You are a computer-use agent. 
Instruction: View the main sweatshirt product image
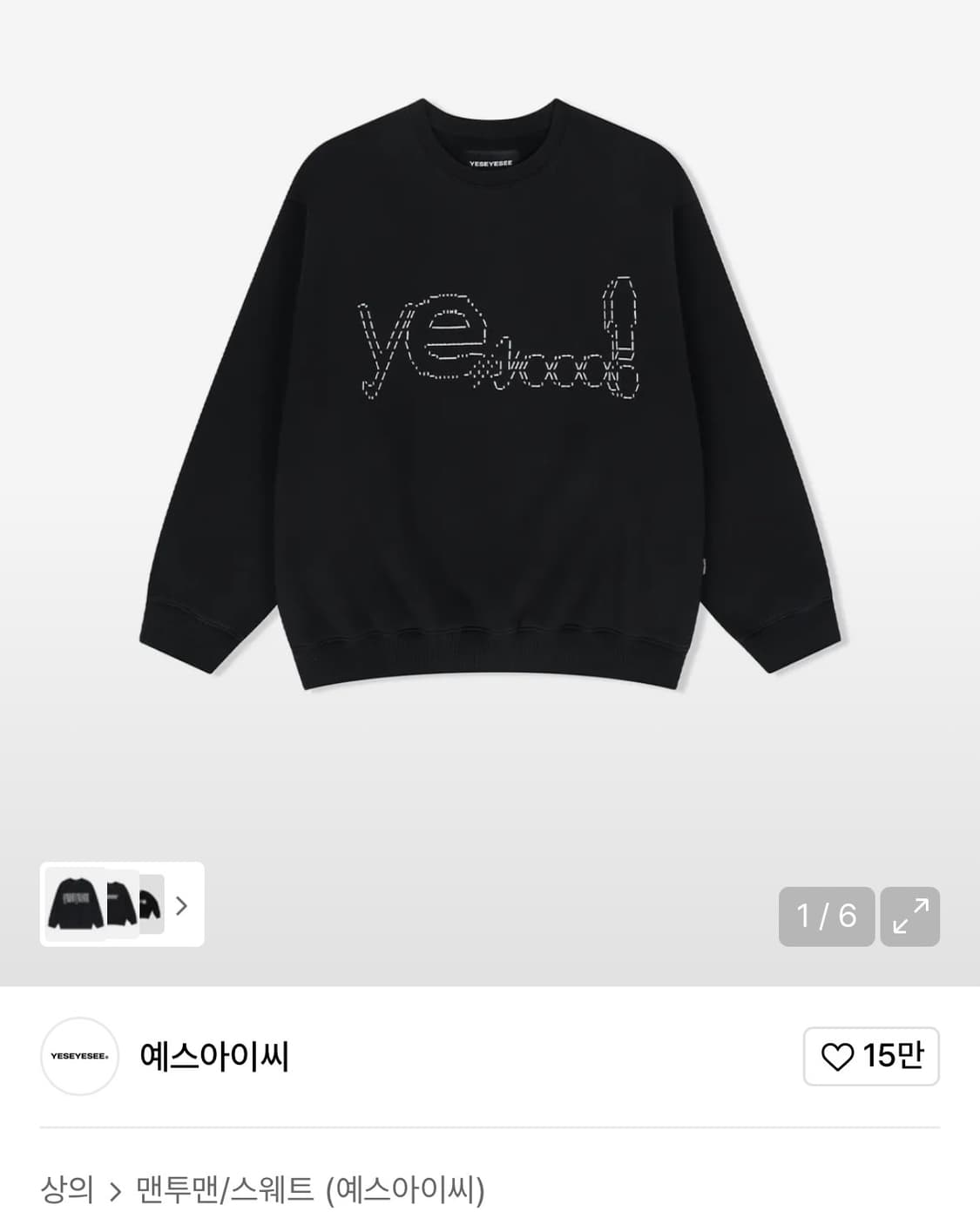click(490, 392)
